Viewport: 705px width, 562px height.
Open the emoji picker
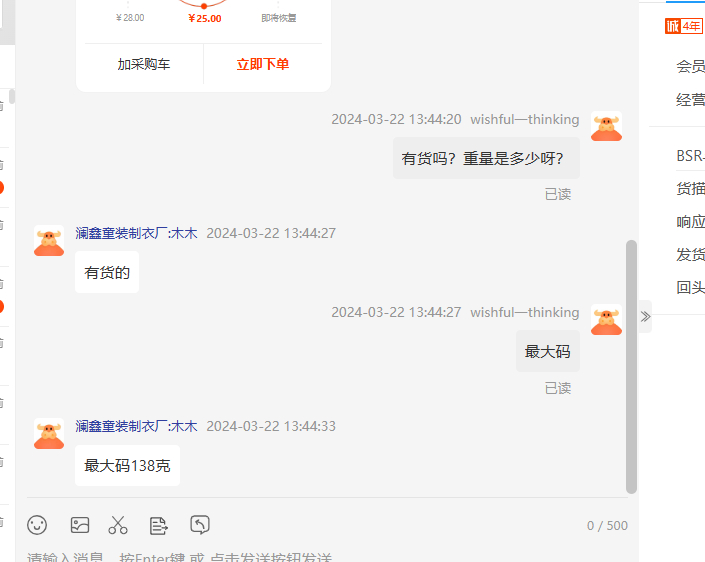point(37,525)
